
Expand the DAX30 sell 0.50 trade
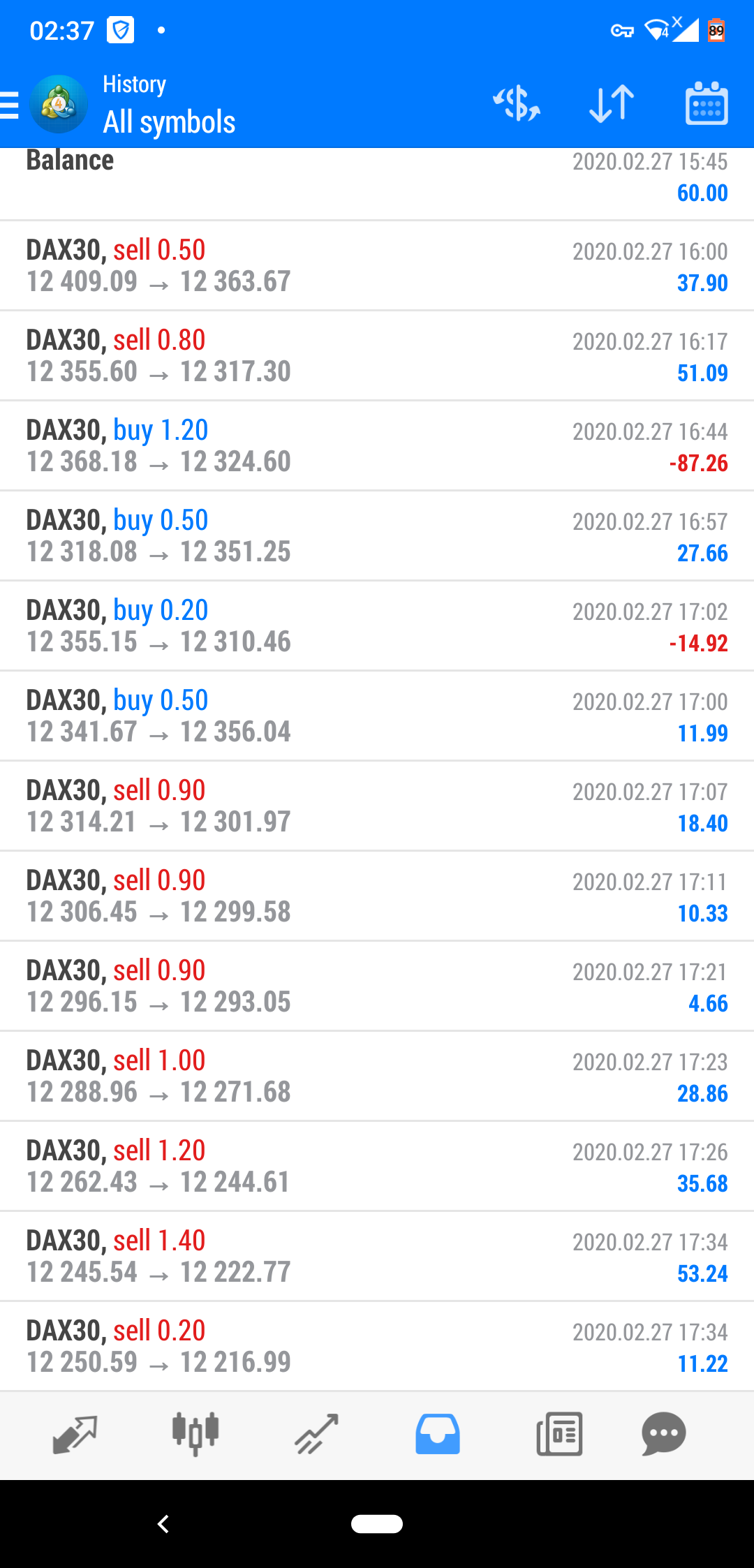377,266
